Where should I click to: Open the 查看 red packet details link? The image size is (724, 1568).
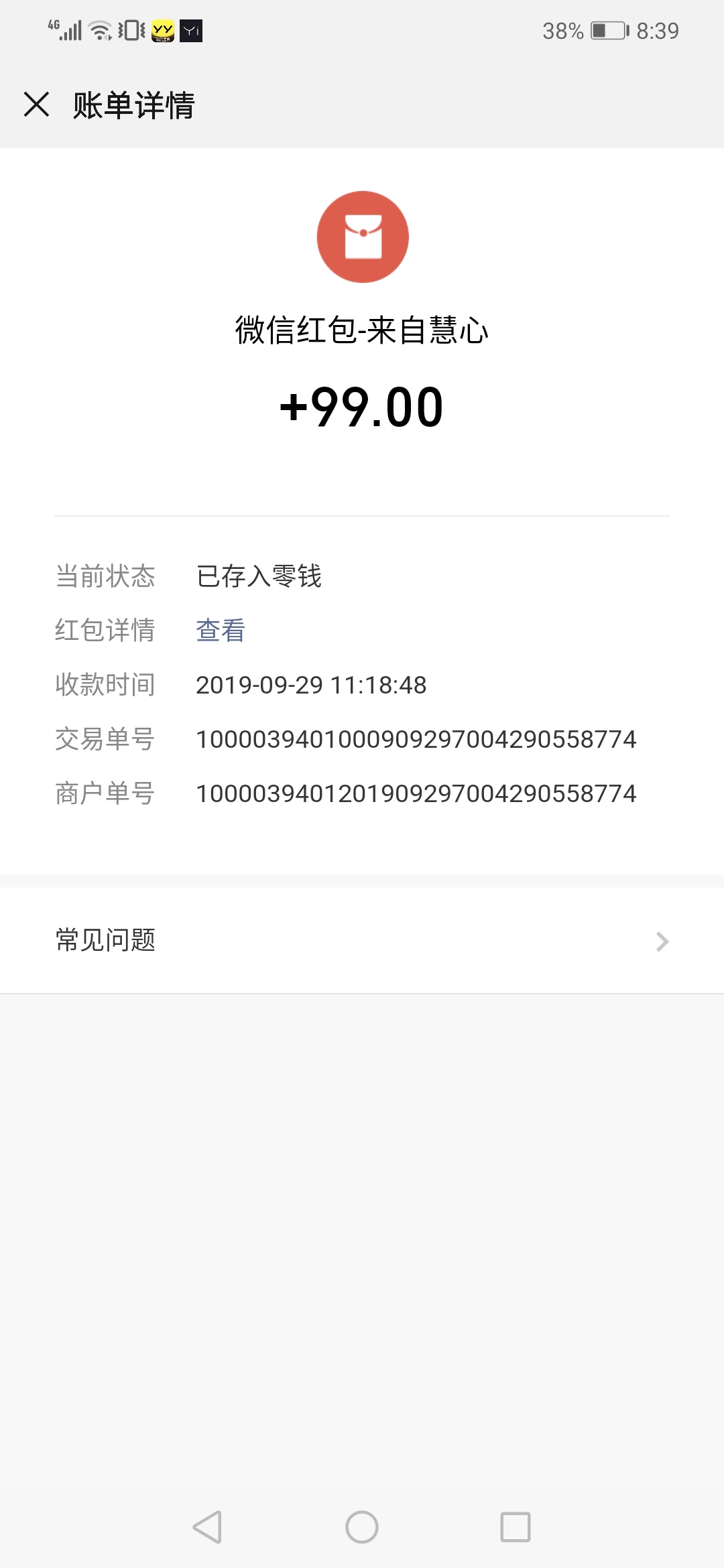point(221,631)
